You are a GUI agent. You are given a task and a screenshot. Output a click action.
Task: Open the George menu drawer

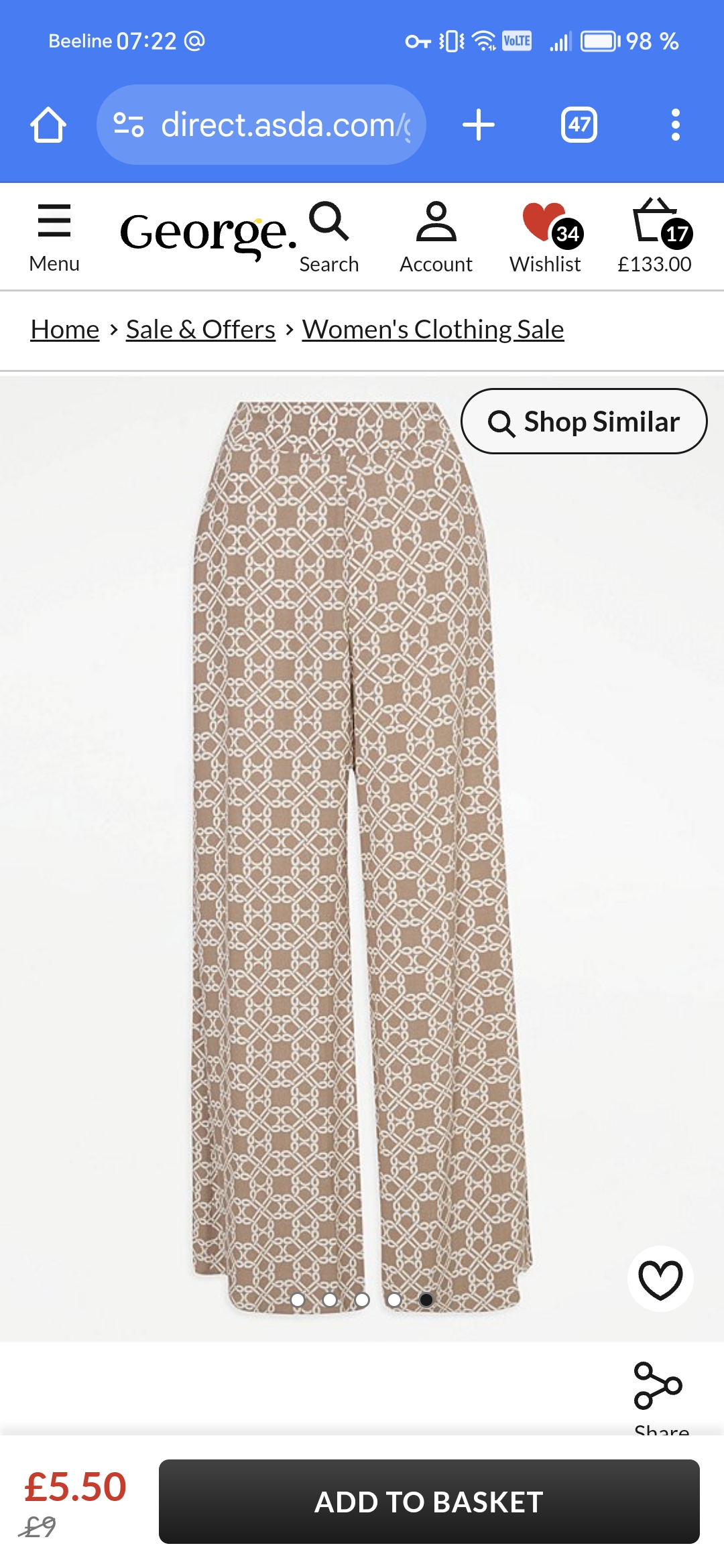(54, 237)
